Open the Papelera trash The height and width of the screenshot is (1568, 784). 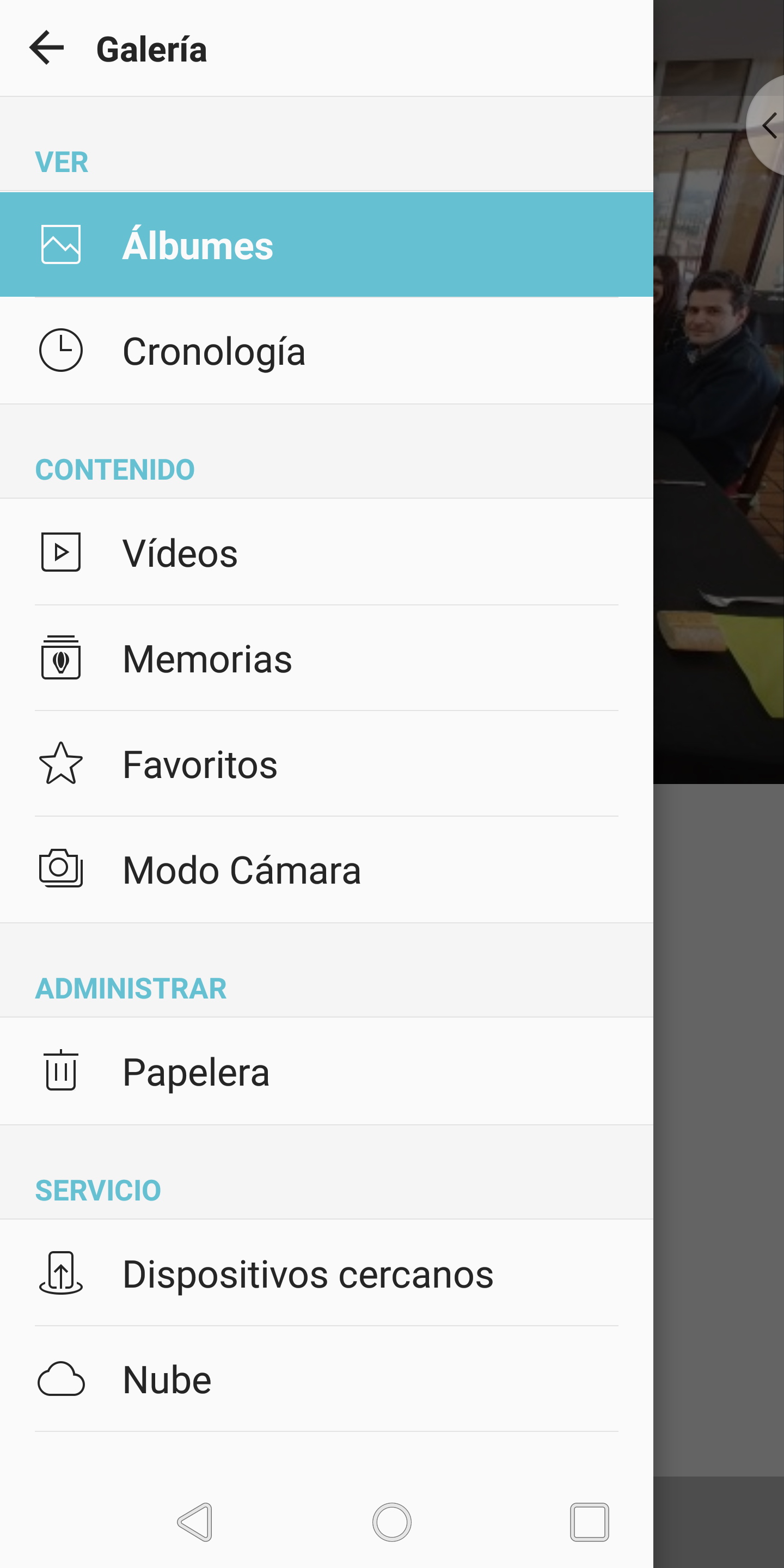(x=326, y=1071)
